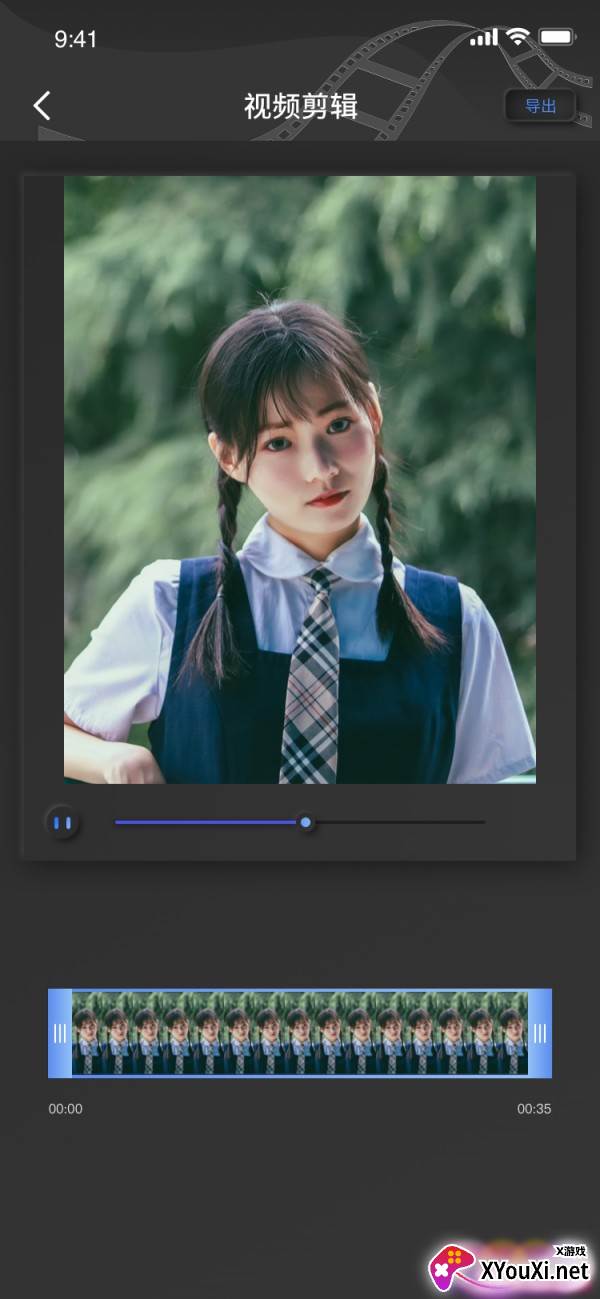Tap the playback progress slider knob
600x1299 pixels.
coord(306,822)
